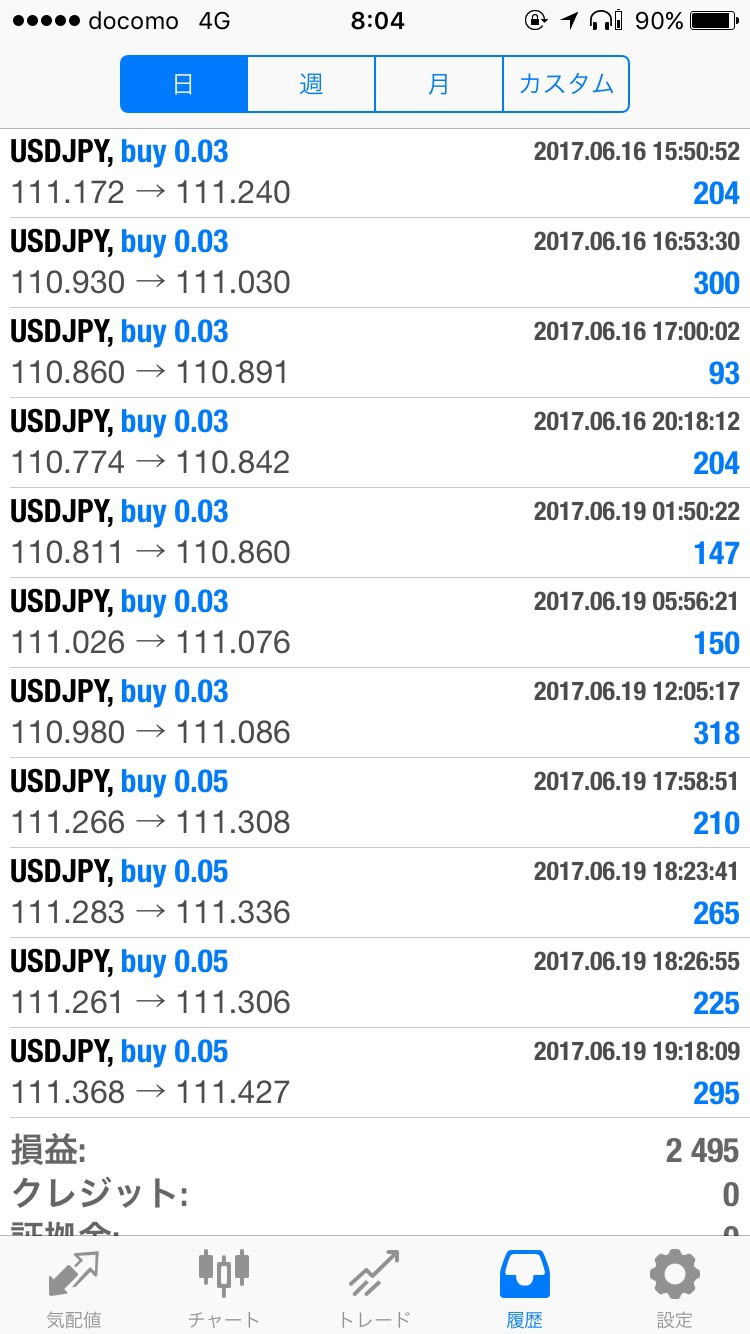The width and height of the screenshot is (750, 1334).
Task: Switch to the 月 (month) period
Action: click(438, 84)
